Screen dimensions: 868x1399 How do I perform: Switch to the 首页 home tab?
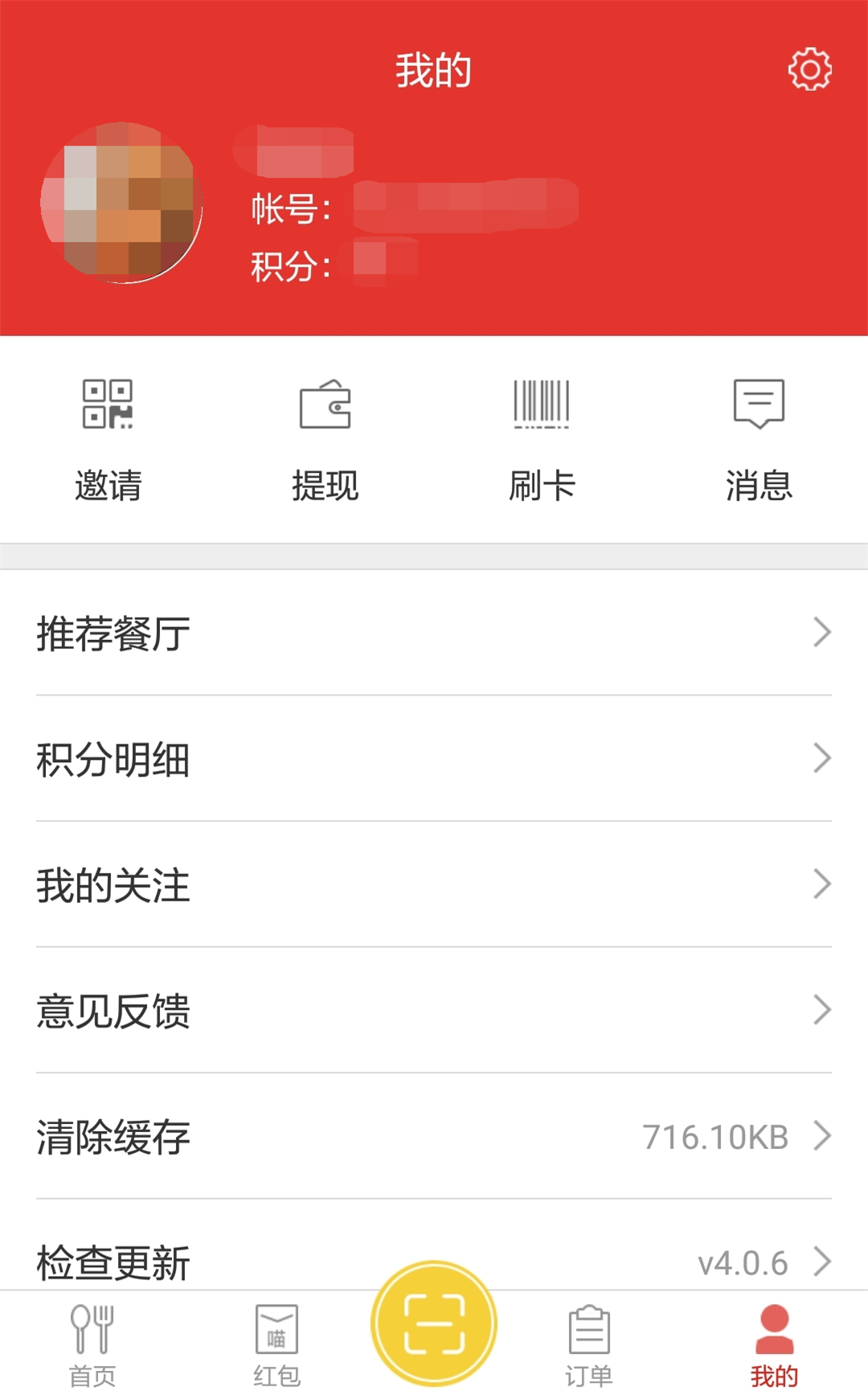[92, 1345]
